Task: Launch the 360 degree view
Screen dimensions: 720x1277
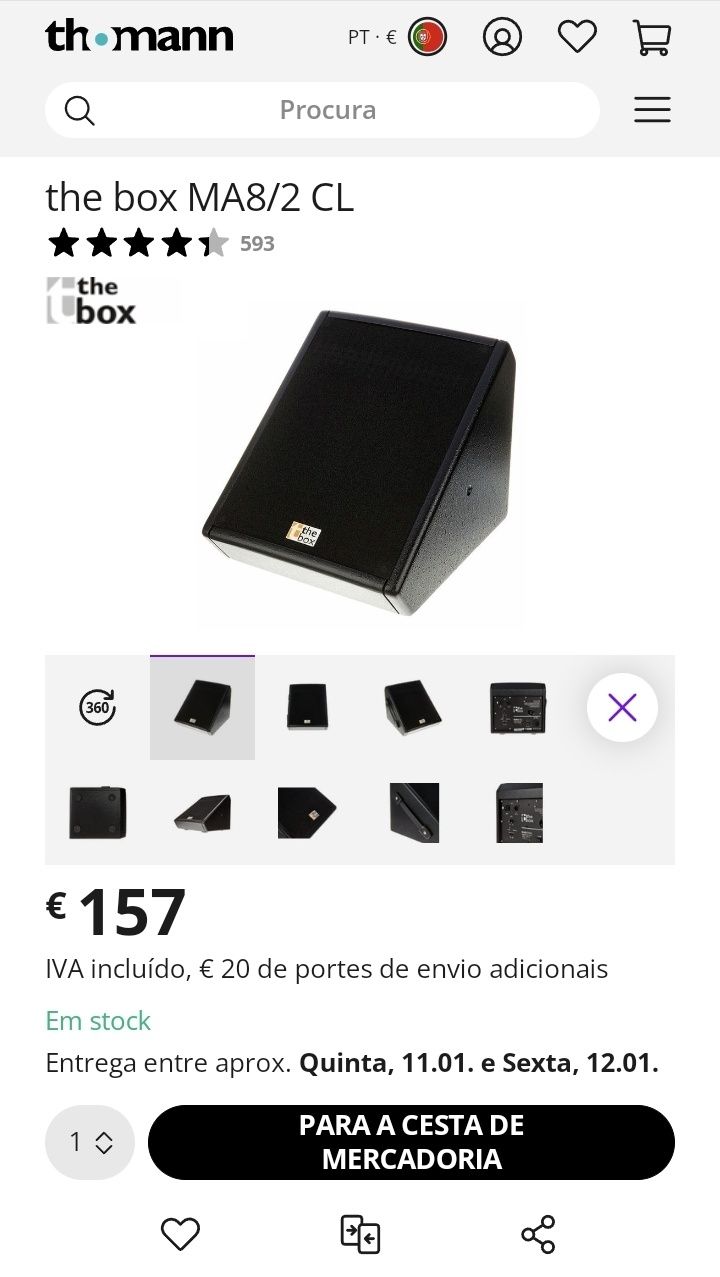Action: pos(97,708)
